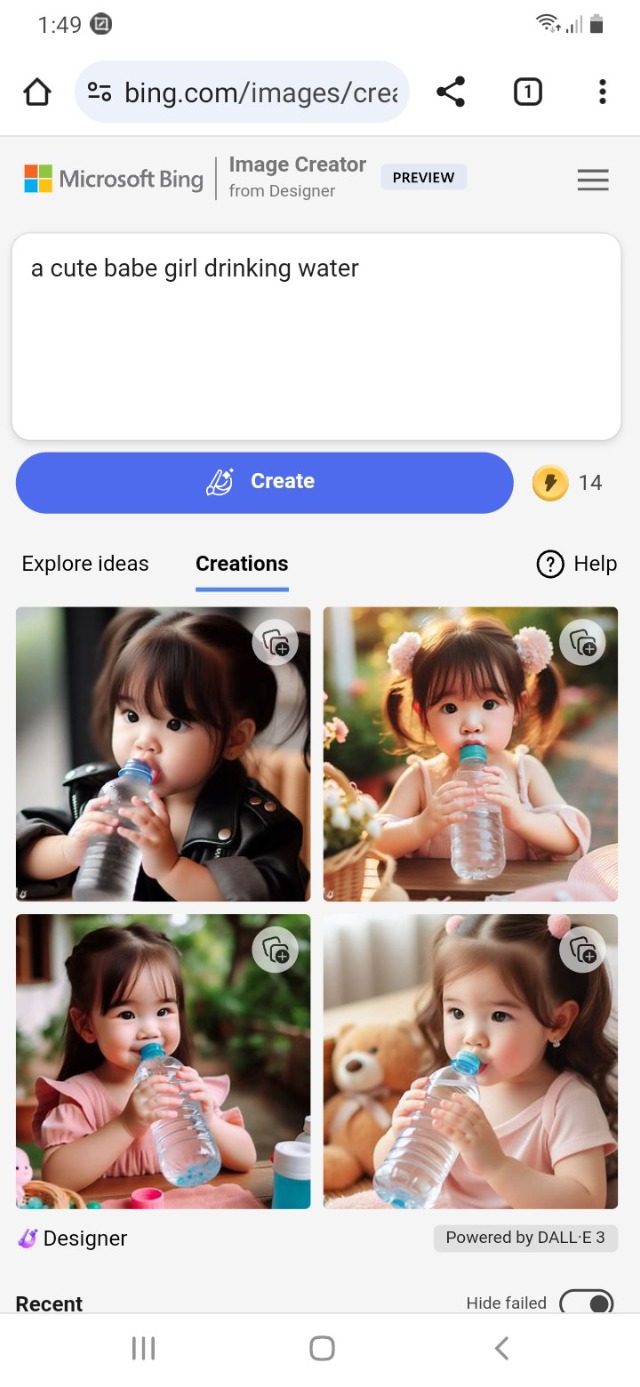Go back using the system back button
This screenshot has height=1387, width=640.
[502, 1349]
